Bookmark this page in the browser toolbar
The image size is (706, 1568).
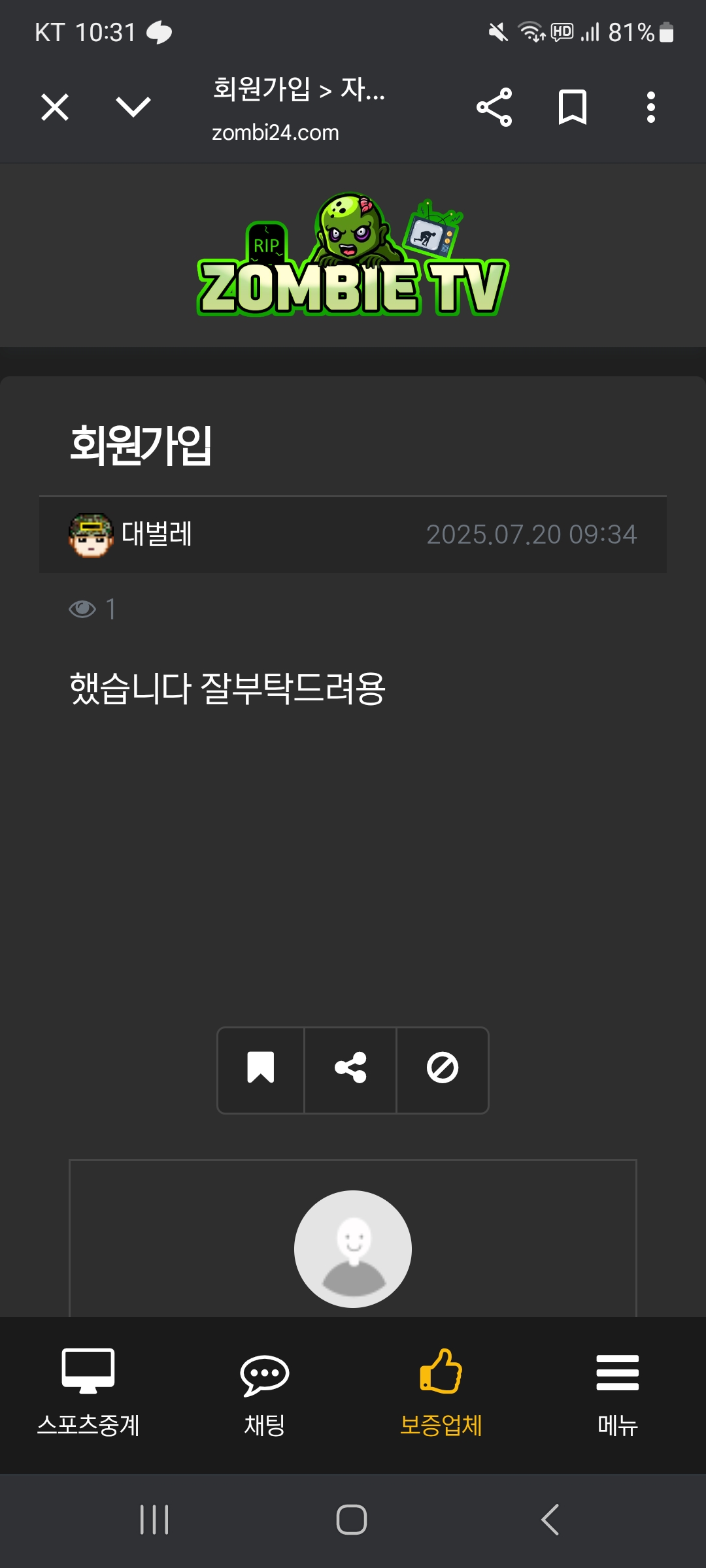click(573, 107)
